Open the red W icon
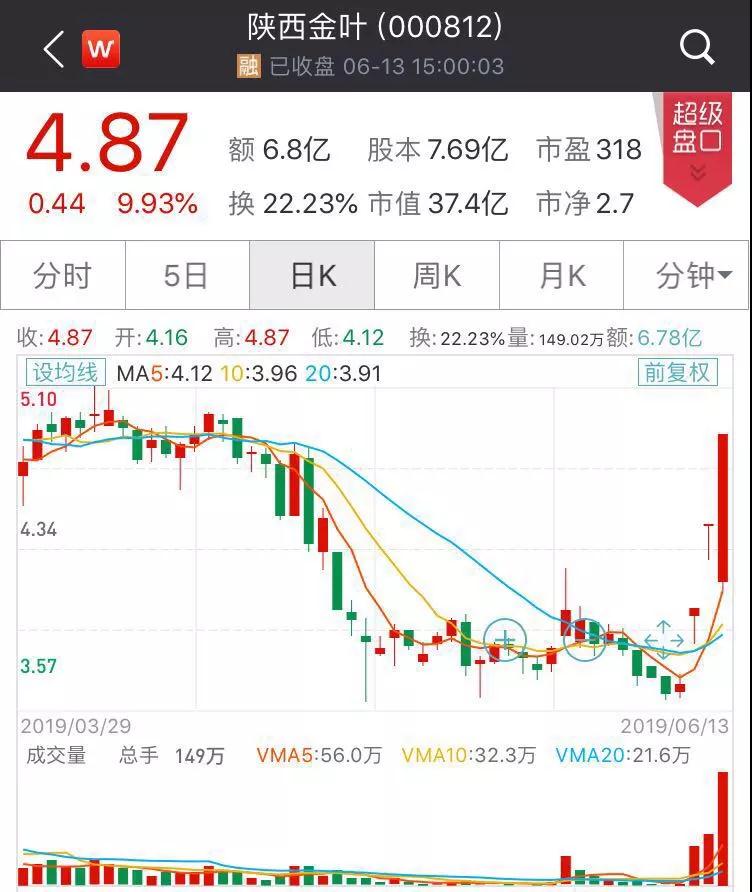752x892 pixels. click(x=101, y=48)
